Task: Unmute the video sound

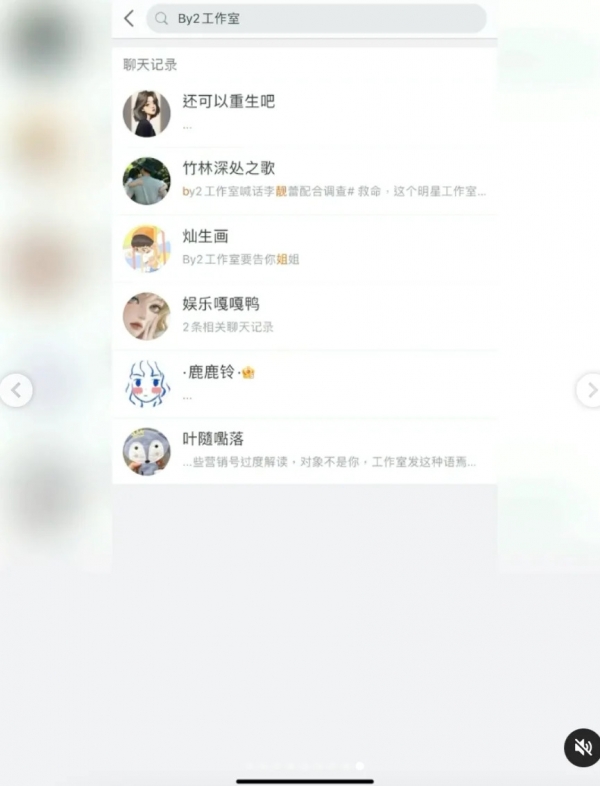Action: pos(582,748)
